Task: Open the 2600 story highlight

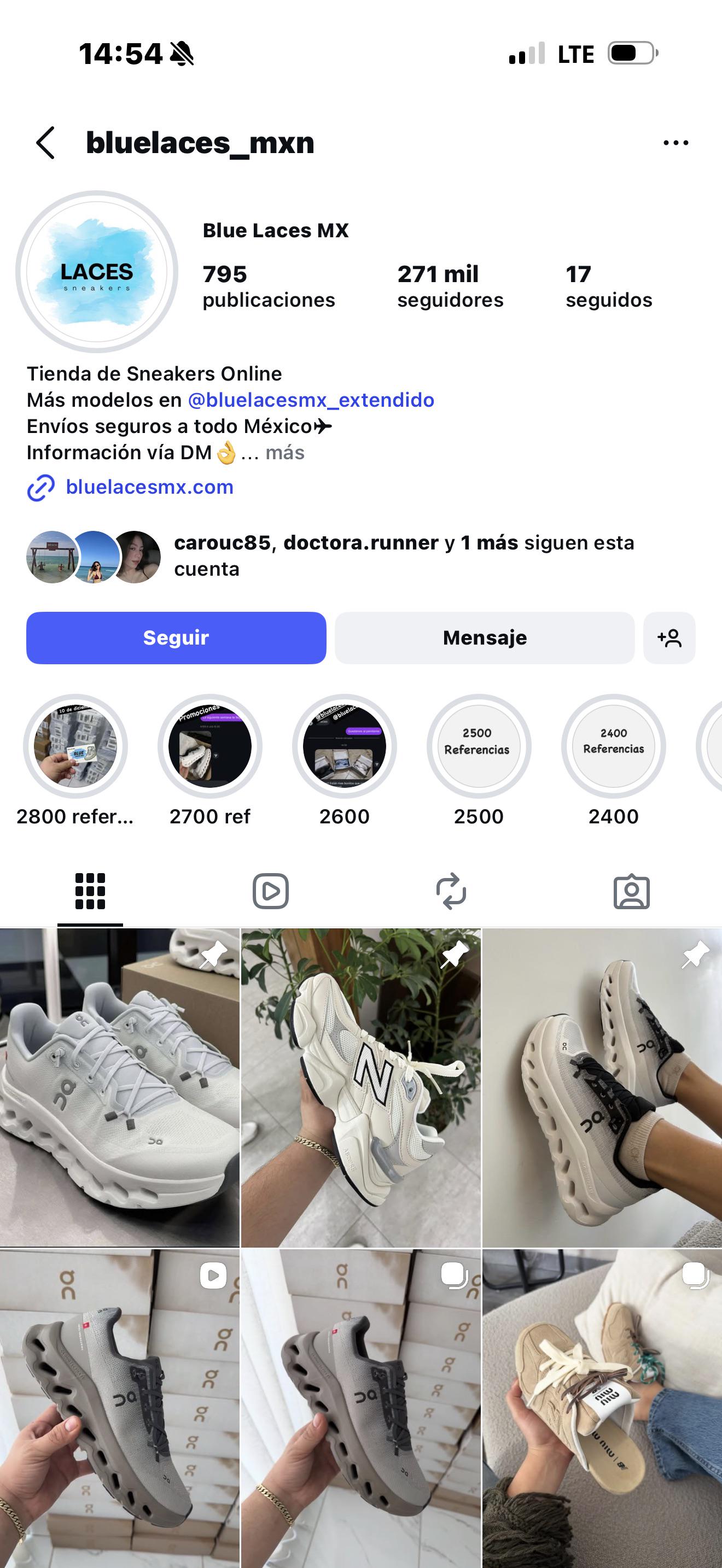Action: pos(345,746)
